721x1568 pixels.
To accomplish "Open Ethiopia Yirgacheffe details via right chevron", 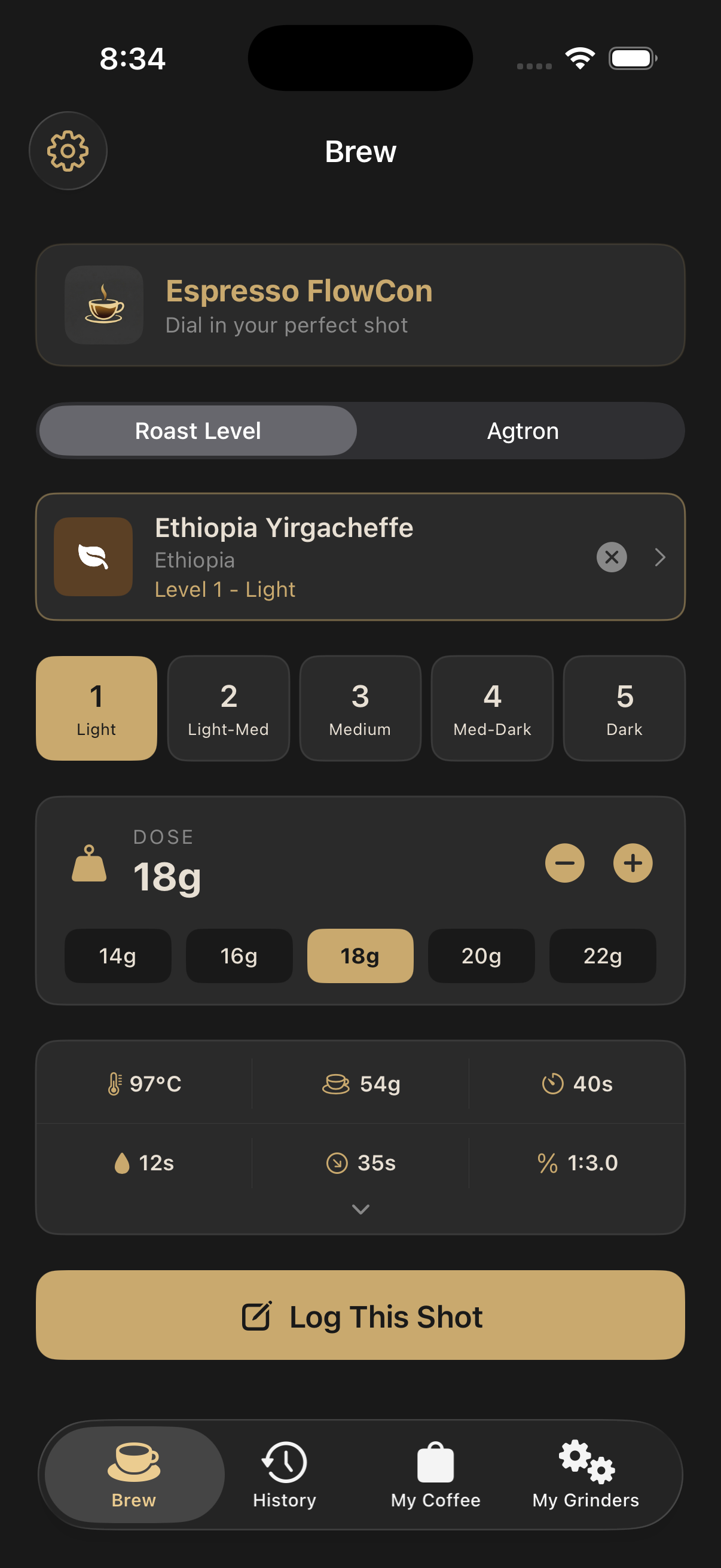I will pyautogui.click(x=660, y=556).
